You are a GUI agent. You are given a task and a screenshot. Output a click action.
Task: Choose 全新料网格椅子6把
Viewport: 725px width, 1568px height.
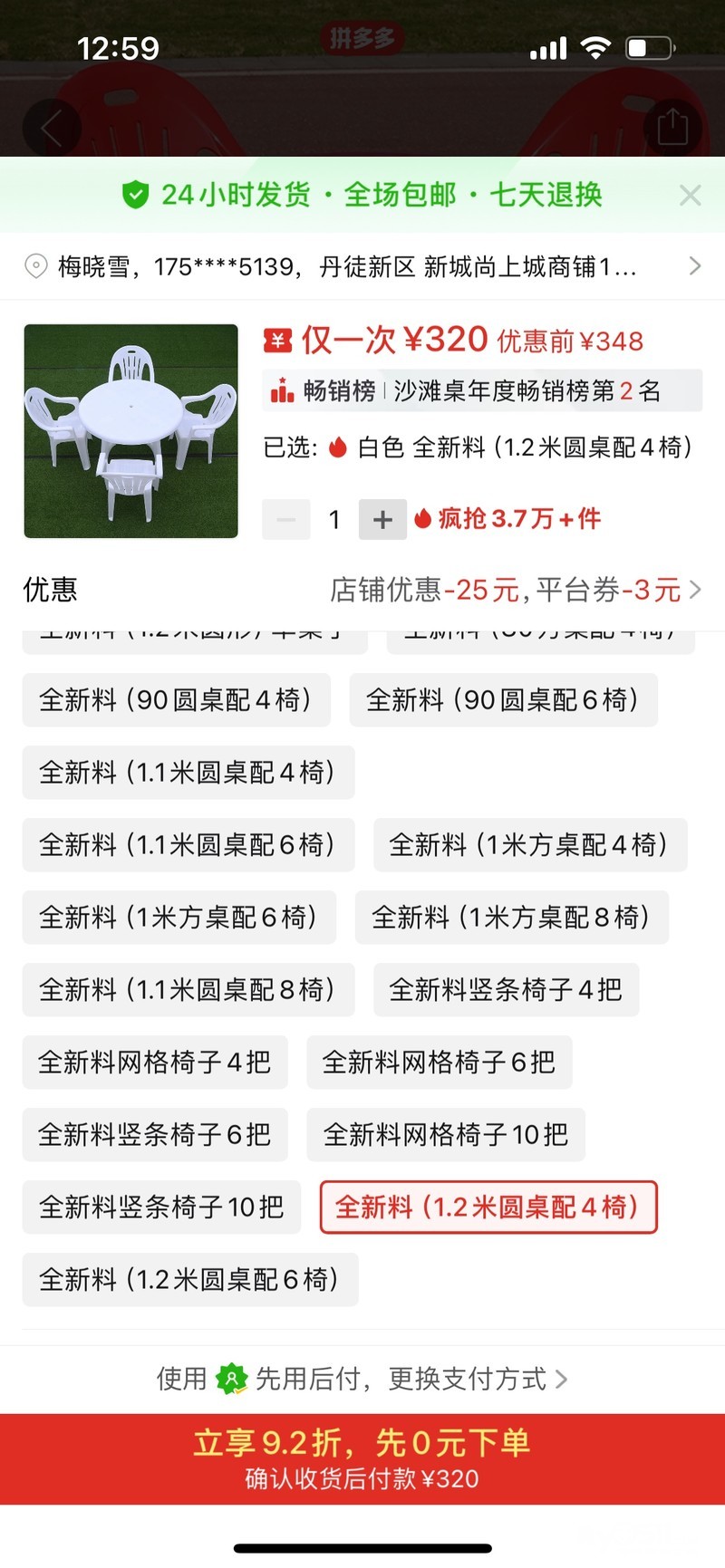(x=439, y=1063)
